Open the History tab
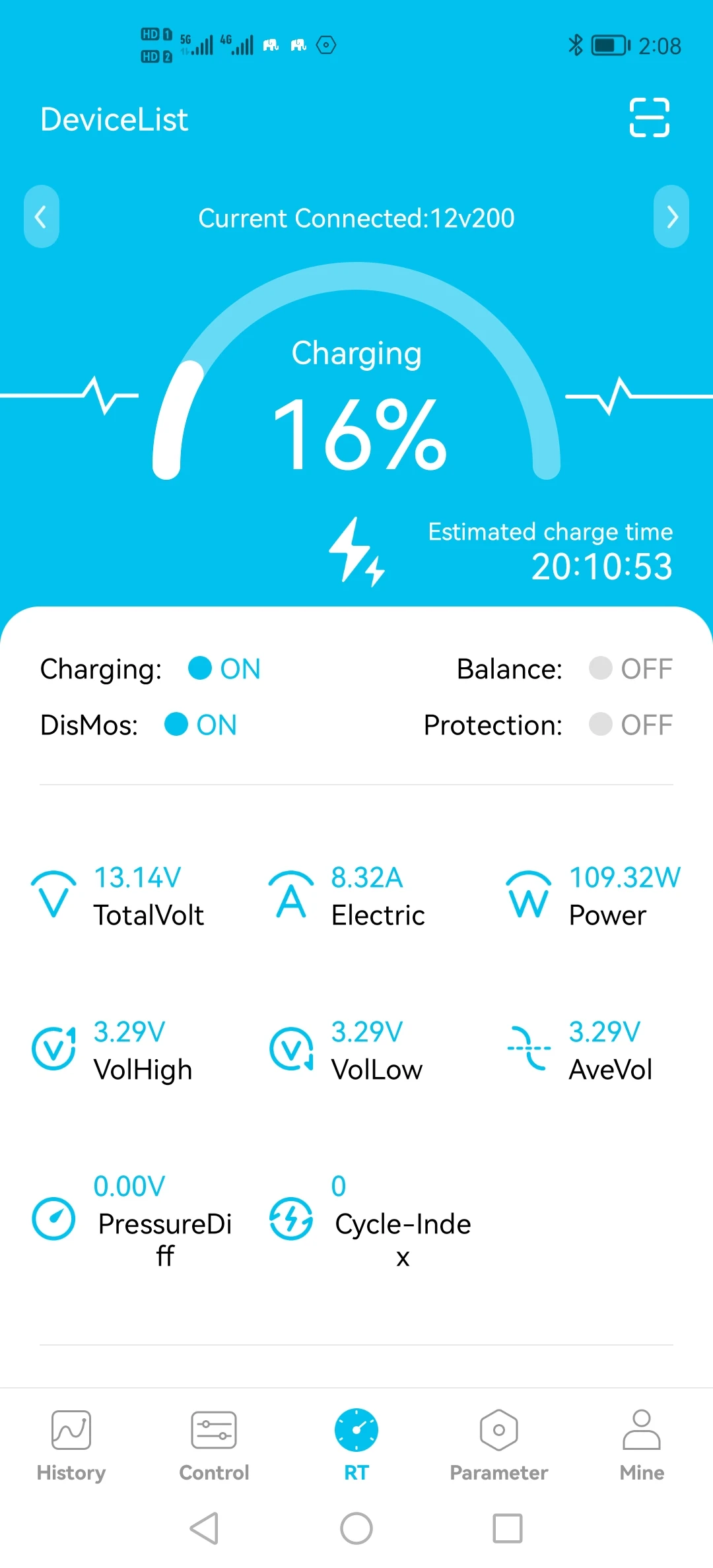This screenshot has width=713, height=1568. [71, 1445]
